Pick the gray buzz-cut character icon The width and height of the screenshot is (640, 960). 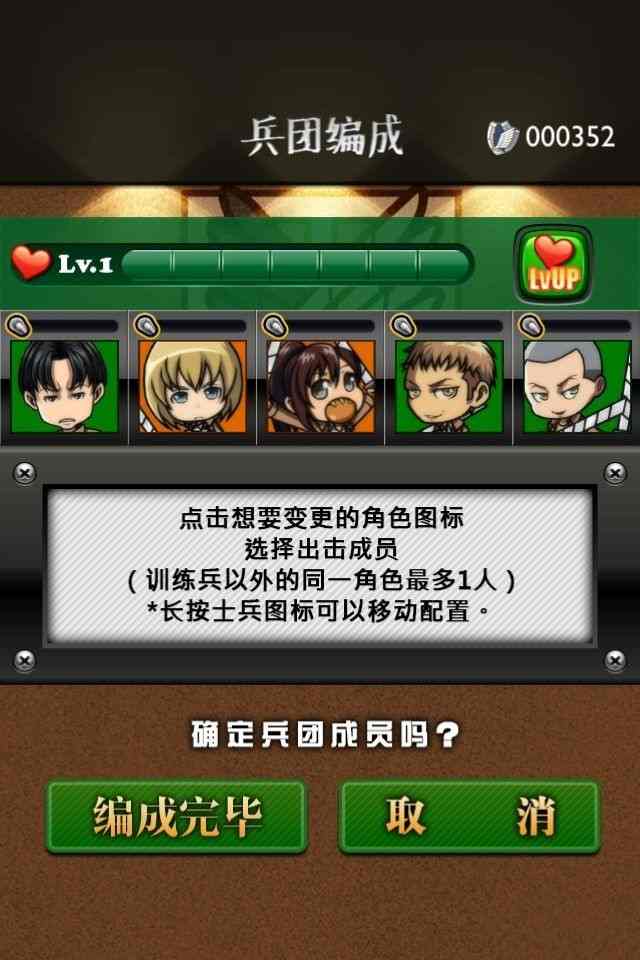pos(575,386)
